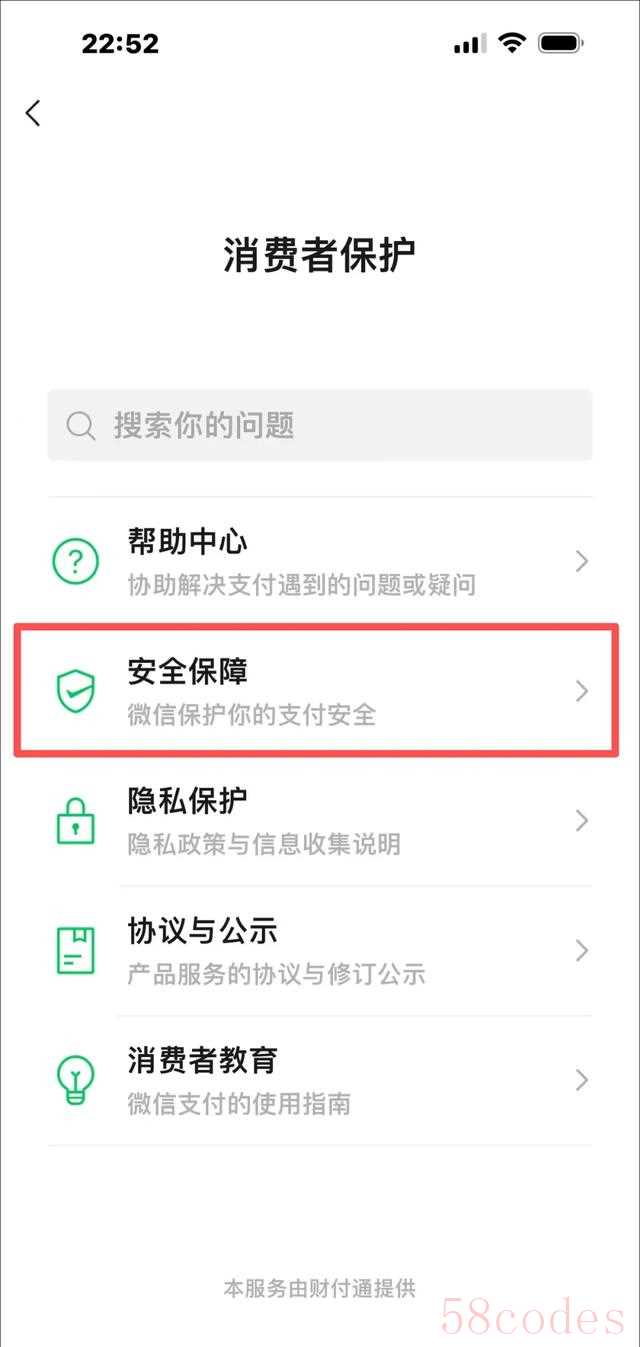Open 协议与公示 agreements page
Viewport: 640px width, 1347px height.
coord(320,951)
